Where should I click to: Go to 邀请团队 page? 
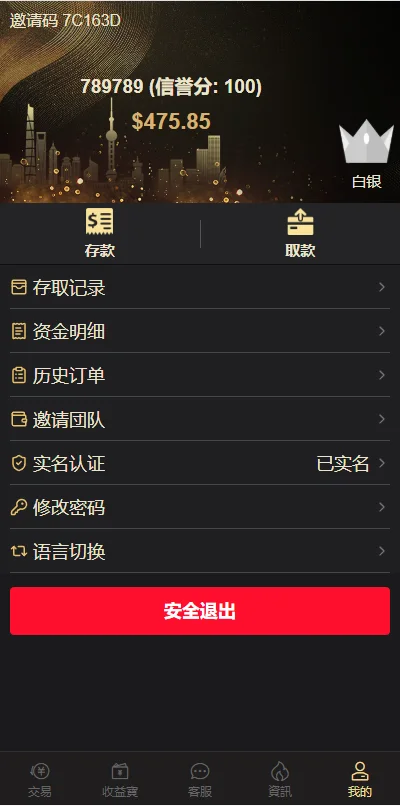(x=200, y=419)
